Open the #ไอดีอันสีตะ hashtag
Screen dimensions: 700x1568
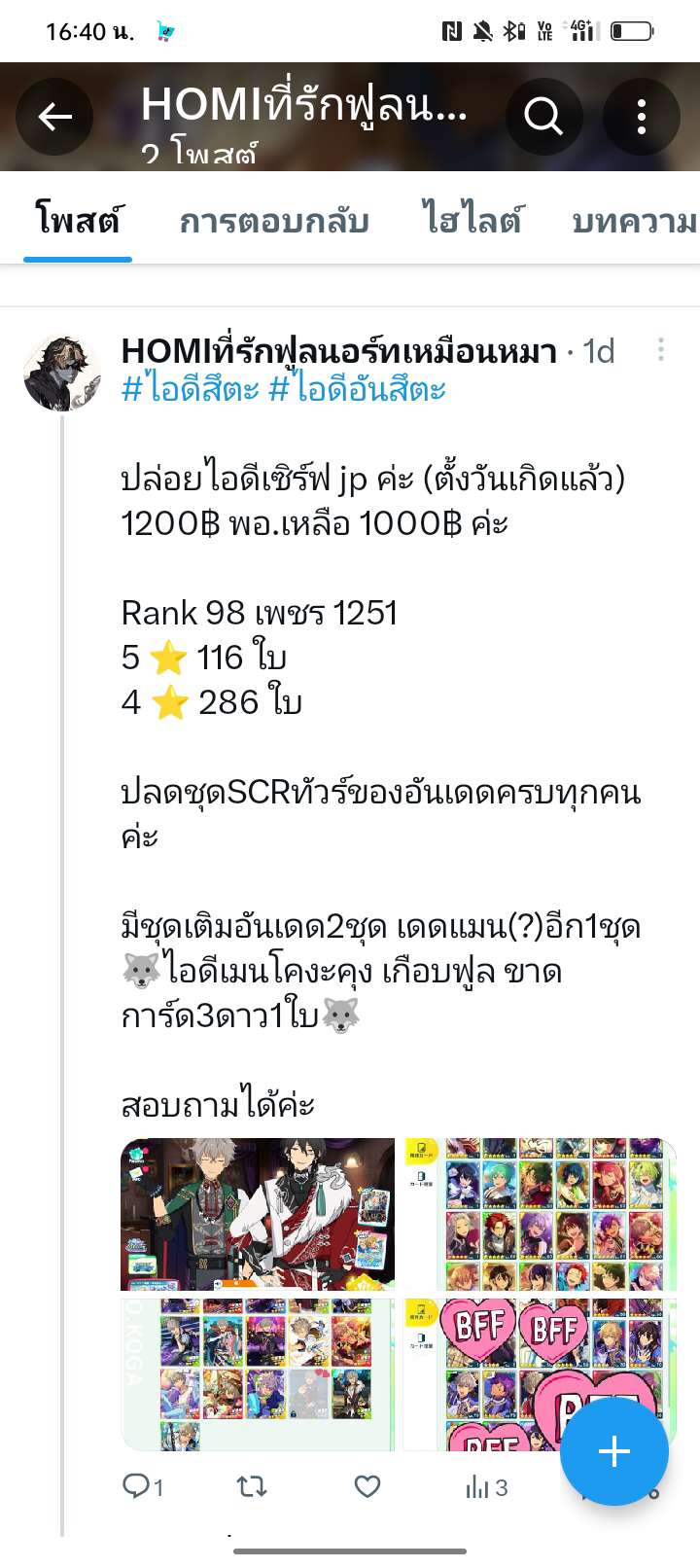[x=357, y=390]
